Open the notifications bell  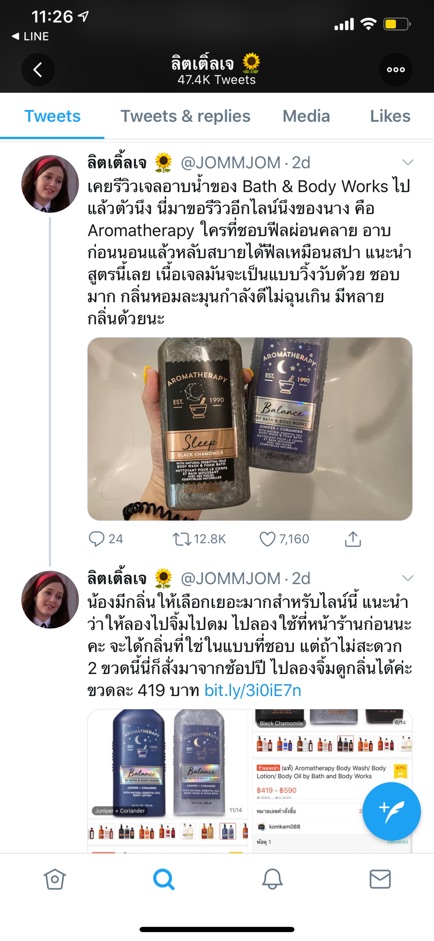[272, 879]
